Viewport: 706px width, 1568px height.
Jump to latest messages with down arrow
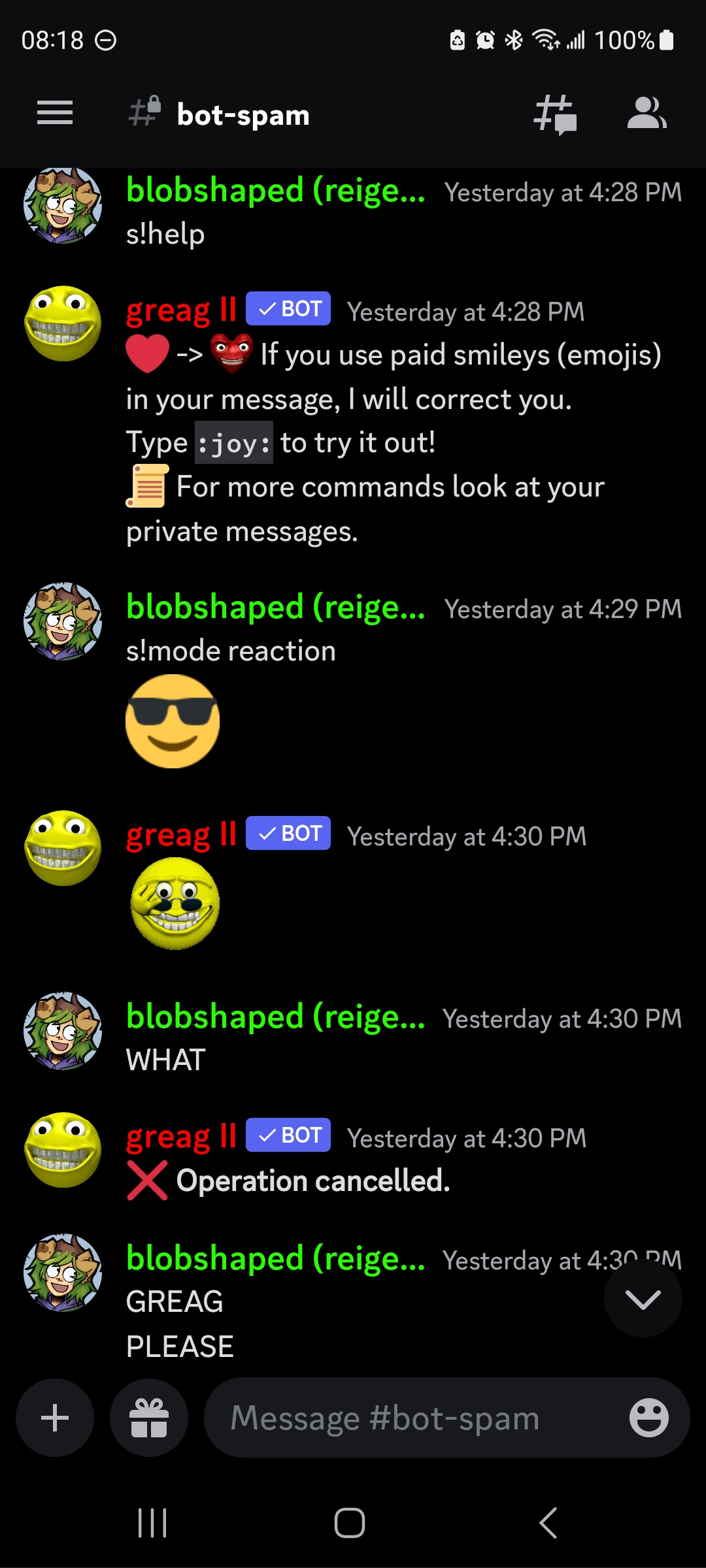point(643,1299)
